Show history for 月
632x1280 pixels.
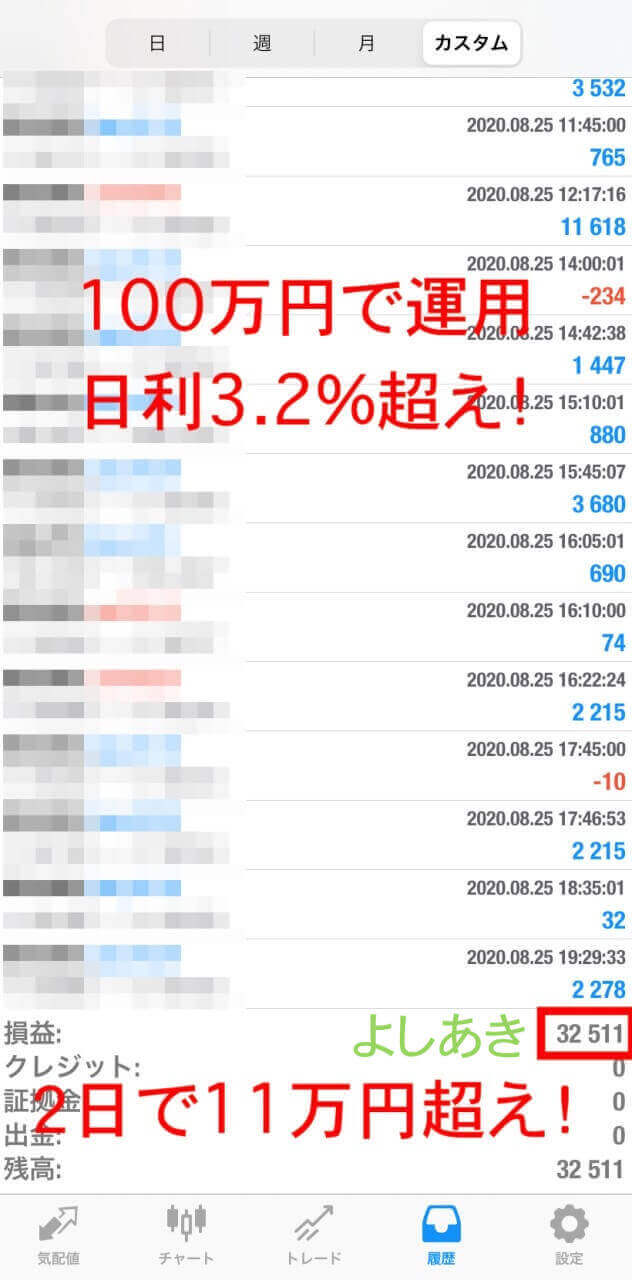tap(367, 43)
